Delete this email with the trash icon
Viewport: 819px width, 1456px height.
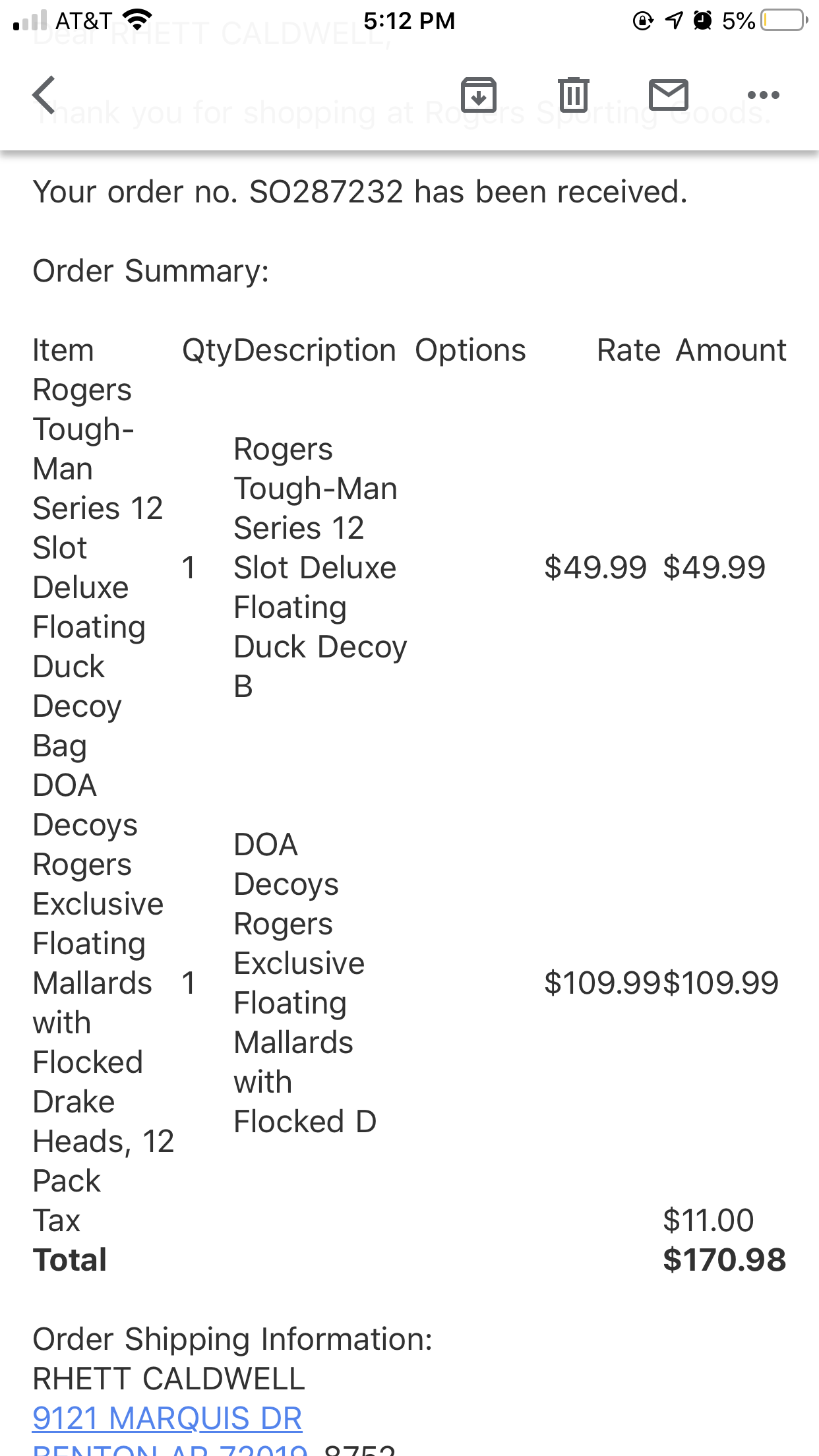pos(574,95)
